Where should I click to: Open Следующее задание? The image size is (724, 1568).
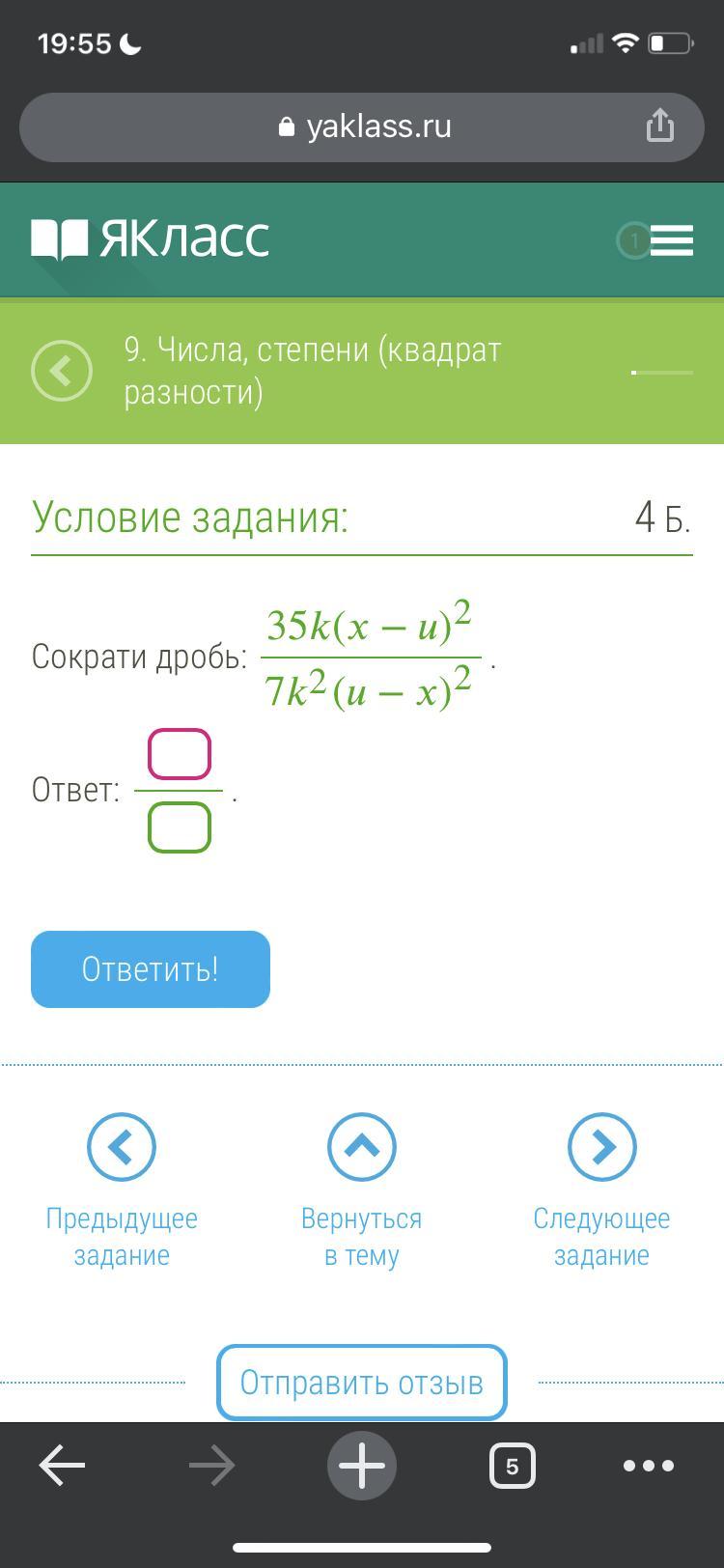(602, 1147)
